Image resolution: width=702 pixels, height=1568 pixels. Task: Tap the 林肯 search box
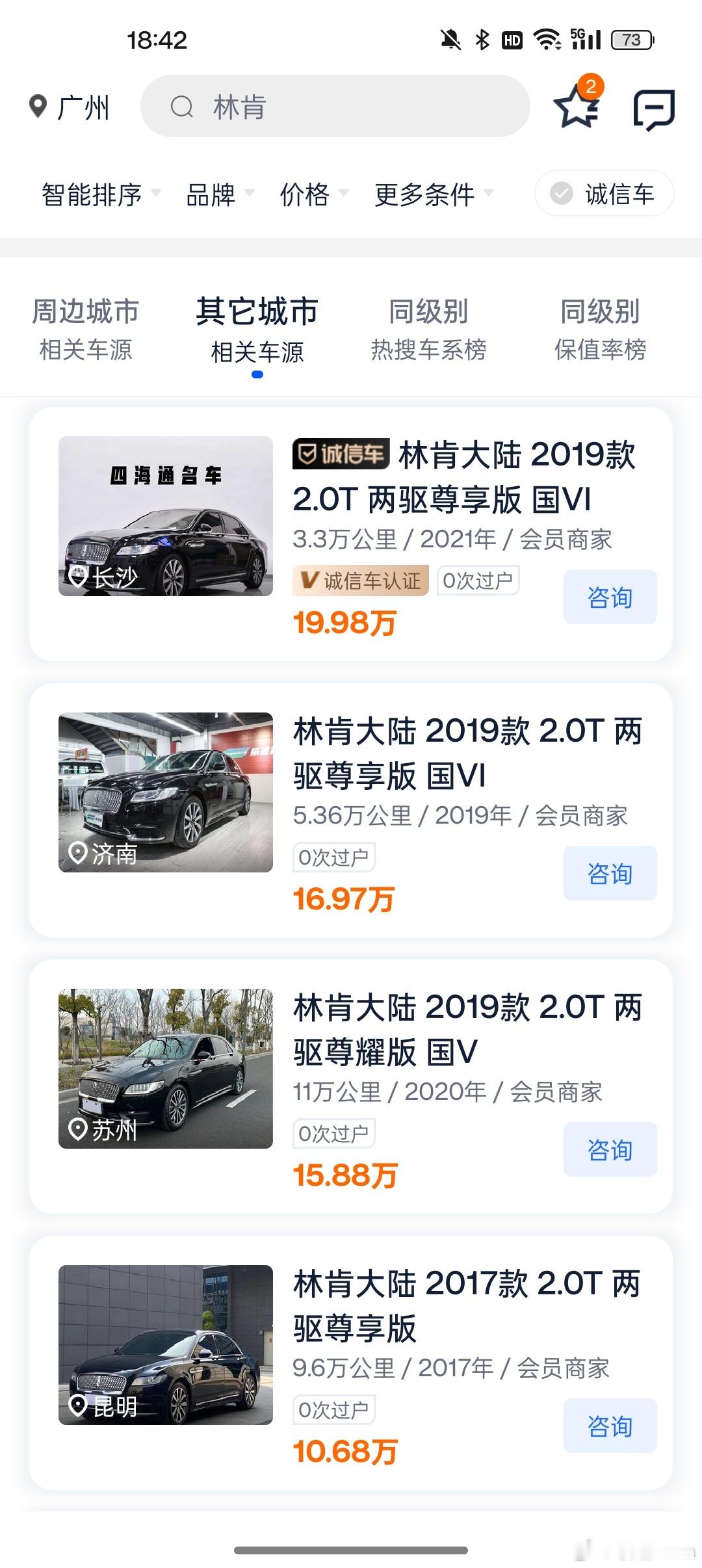point(335,106)
